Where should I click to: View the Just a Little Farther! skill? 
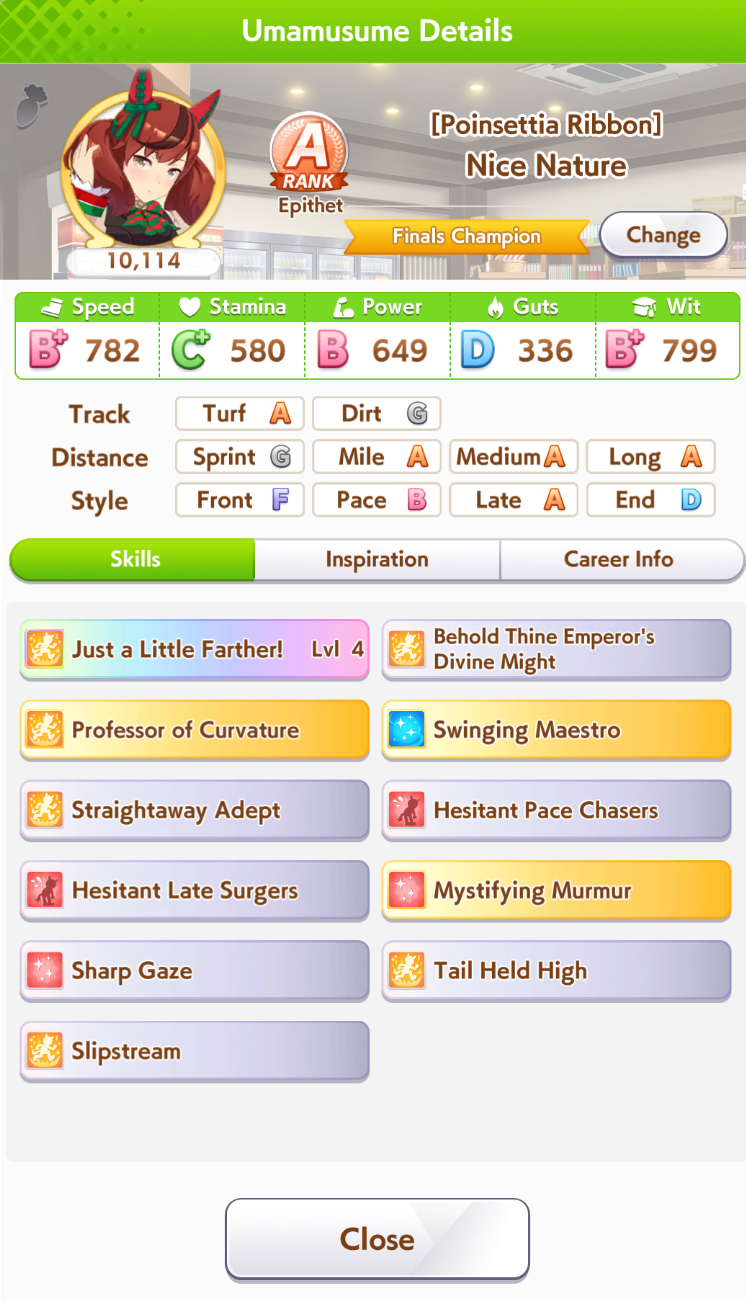point(195,650)
